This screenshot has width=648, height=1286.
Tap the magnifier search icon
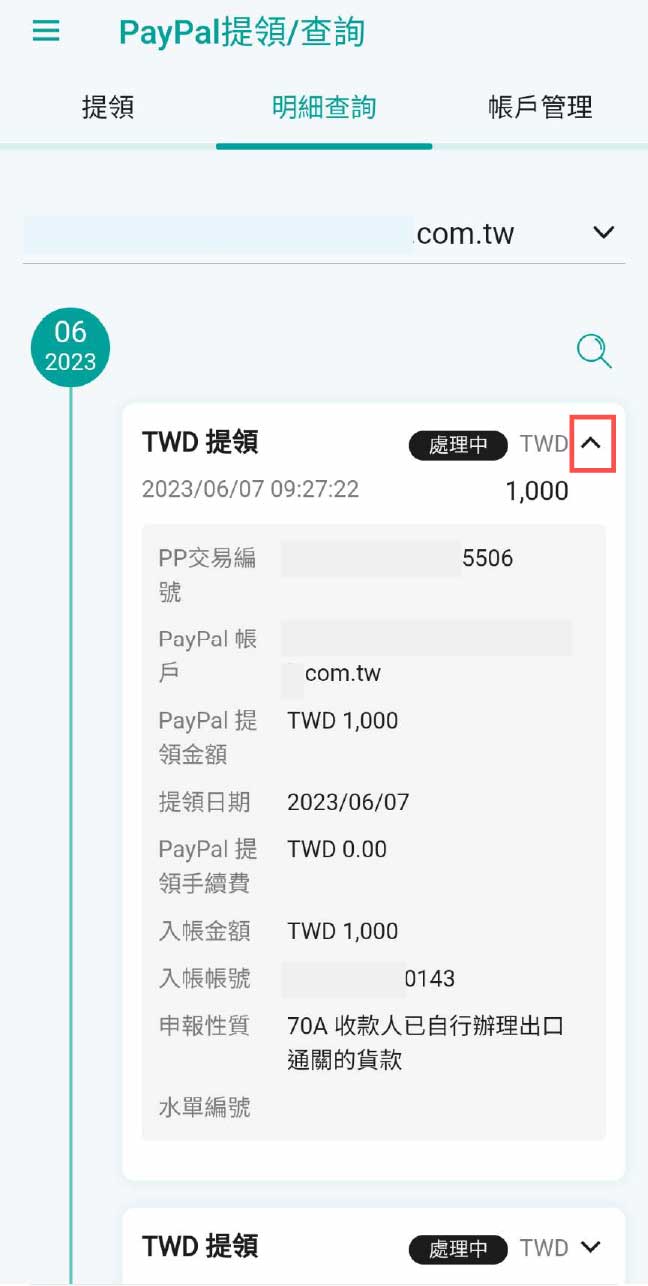[x=594, y=351]
